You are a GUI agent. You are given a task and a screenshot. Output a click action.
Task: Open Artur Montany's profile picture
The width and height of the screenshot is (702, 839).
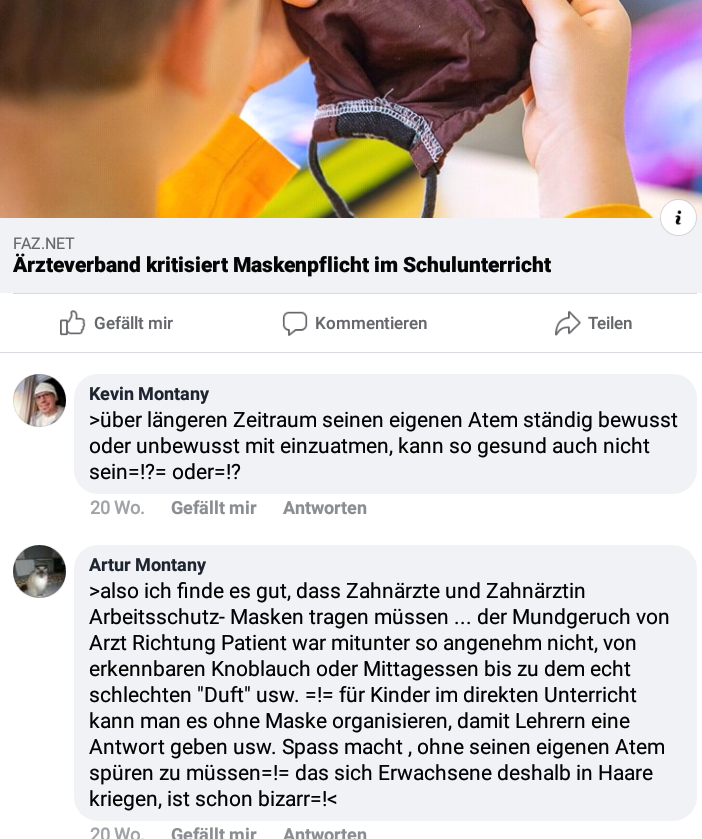(x=39, y=571)
